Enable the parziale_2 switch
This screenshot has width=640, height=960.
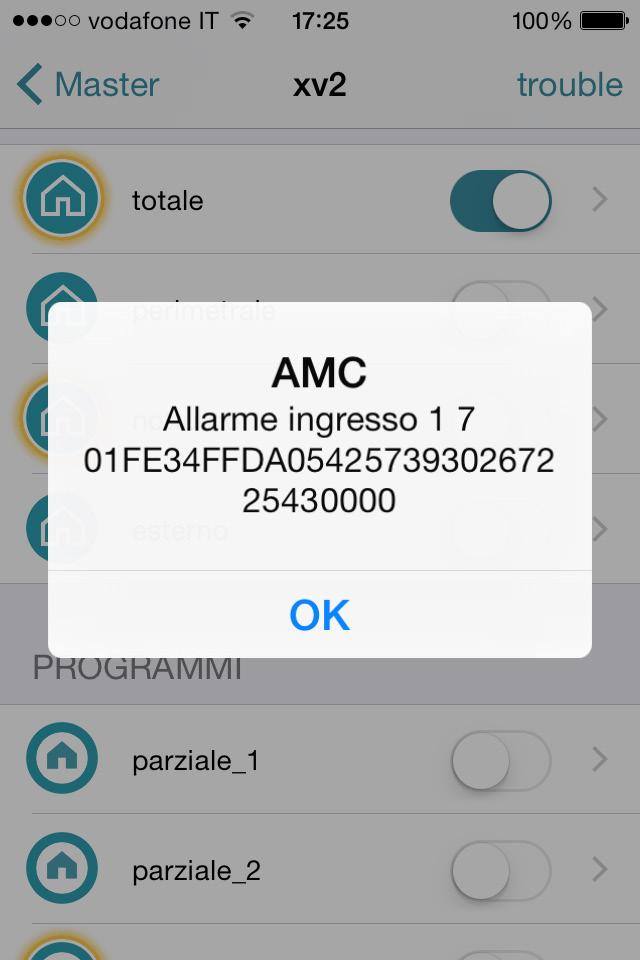(500, 870)
